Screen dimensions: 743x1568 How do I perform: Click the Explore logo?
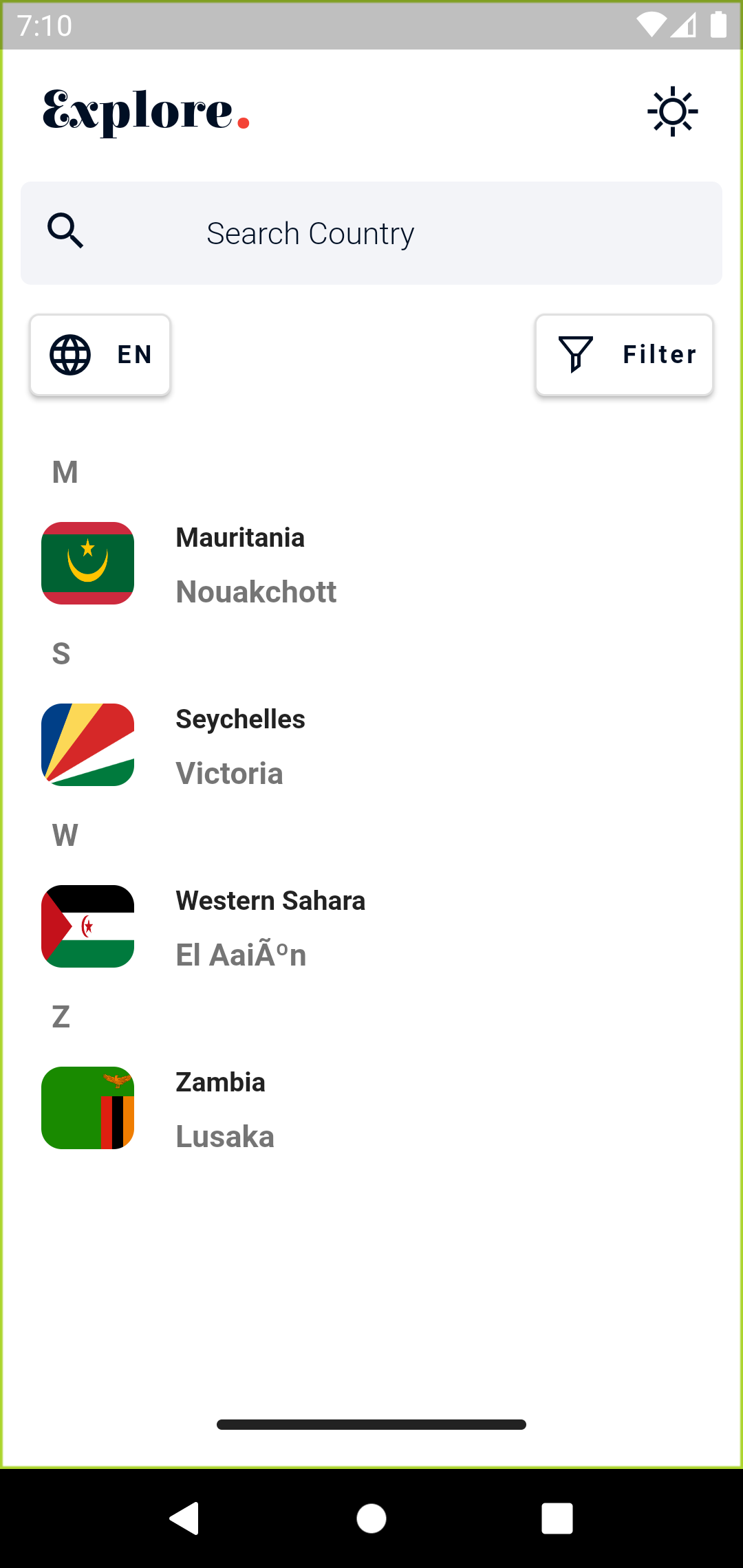(x=144, y=111)
